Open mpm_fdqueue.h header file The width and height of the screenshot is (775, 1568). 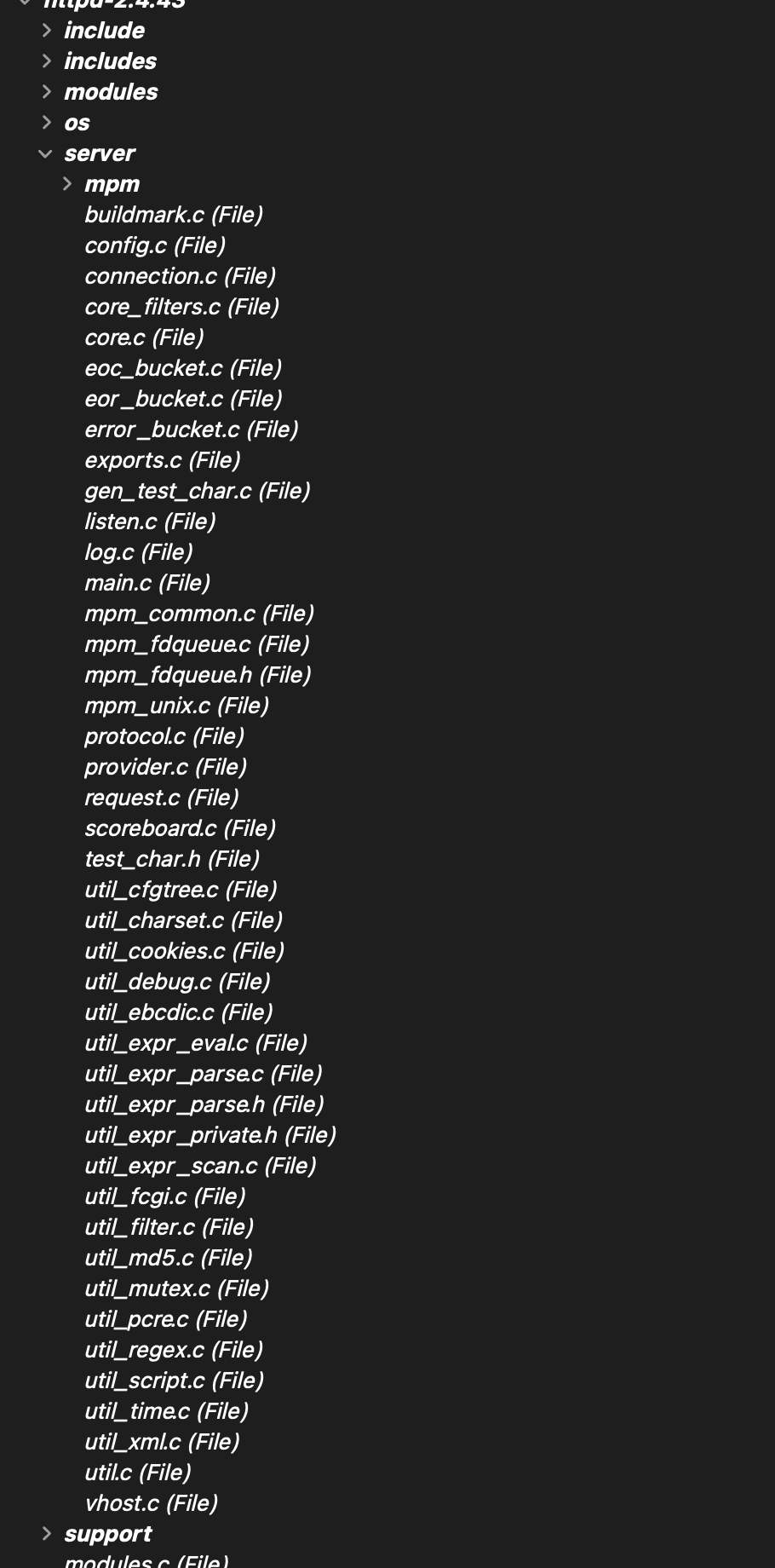(x=198, y=675)
